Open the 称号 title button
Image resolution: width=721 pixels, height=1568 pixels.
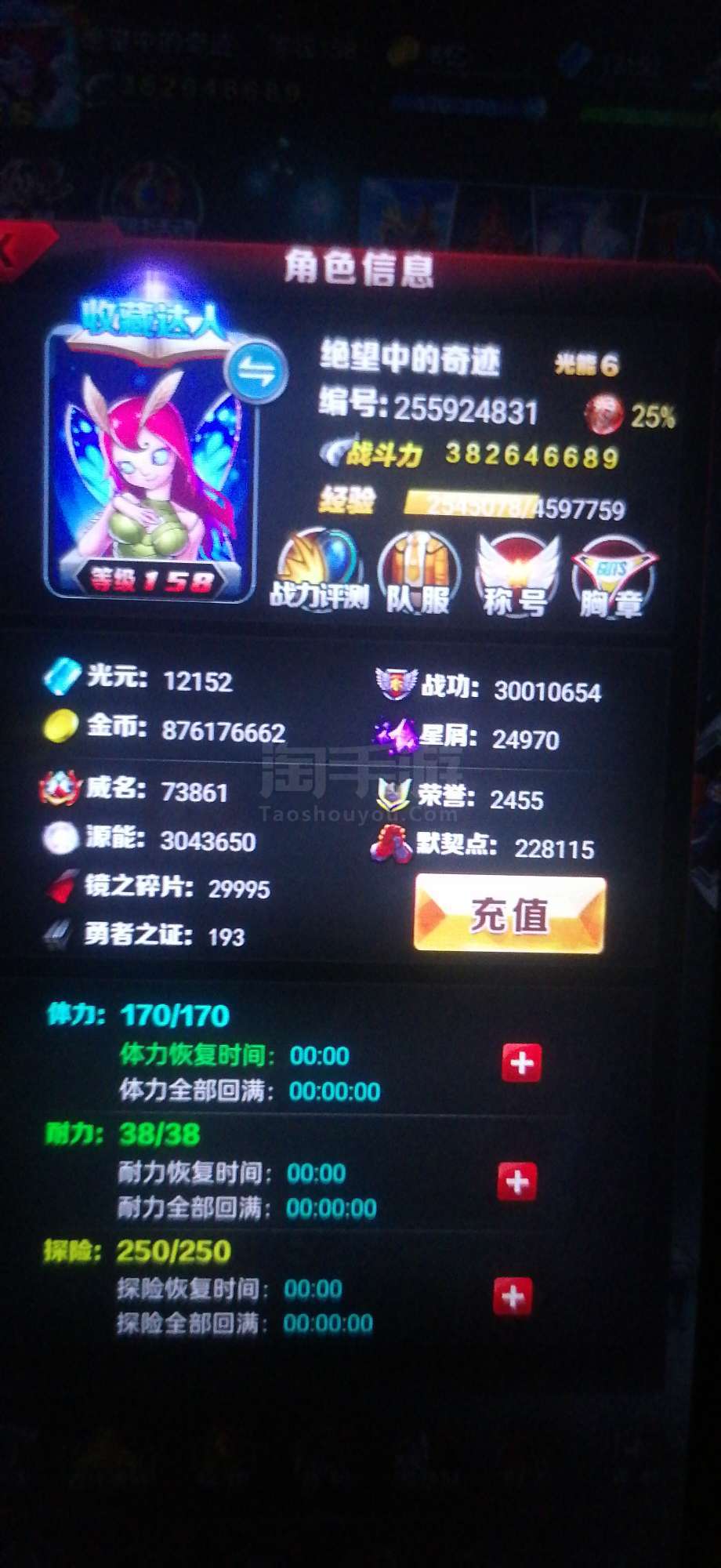[516, 576]
